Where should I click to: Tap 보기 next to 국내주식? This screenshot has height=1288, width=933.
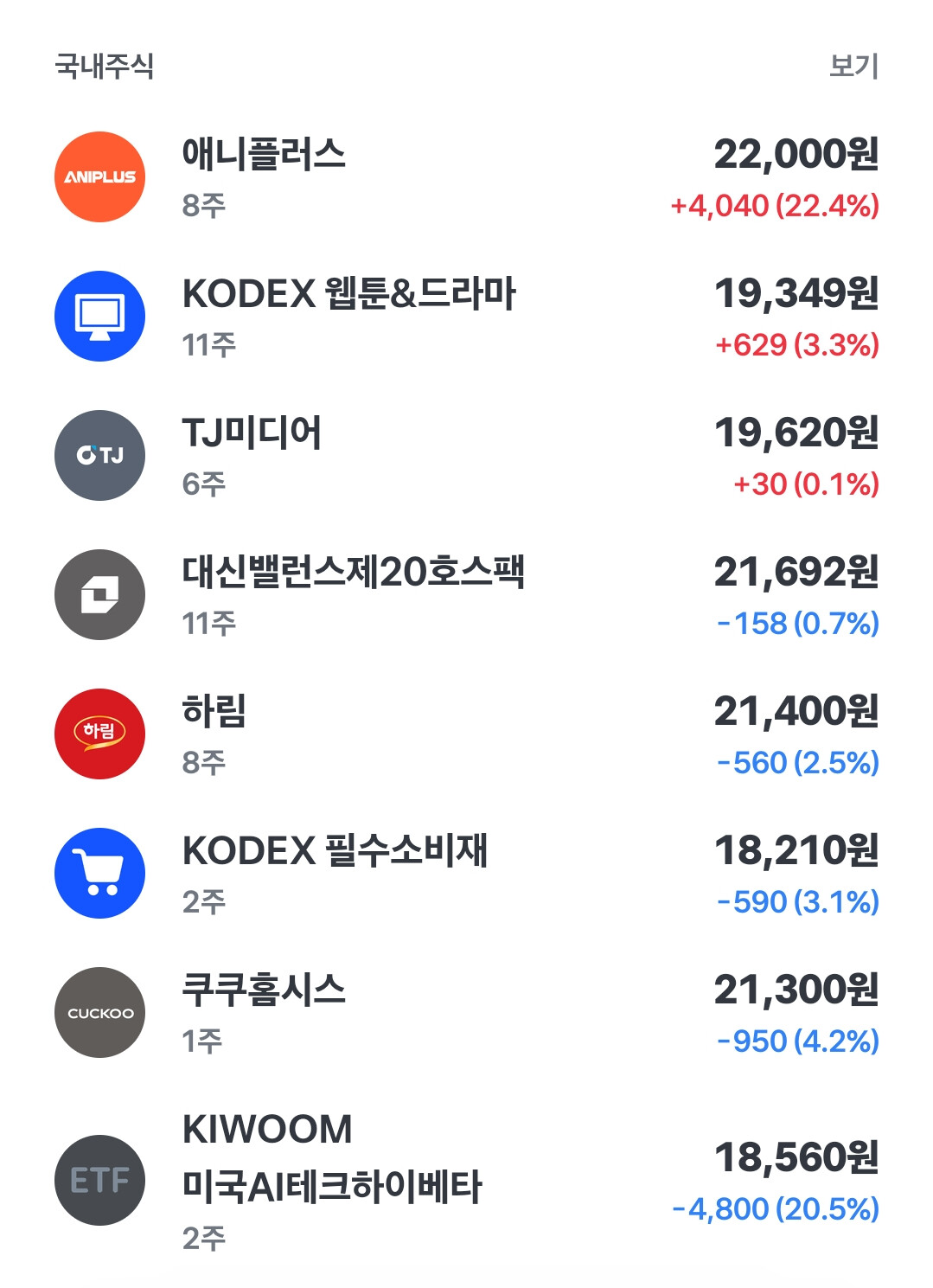pos(853,66)
